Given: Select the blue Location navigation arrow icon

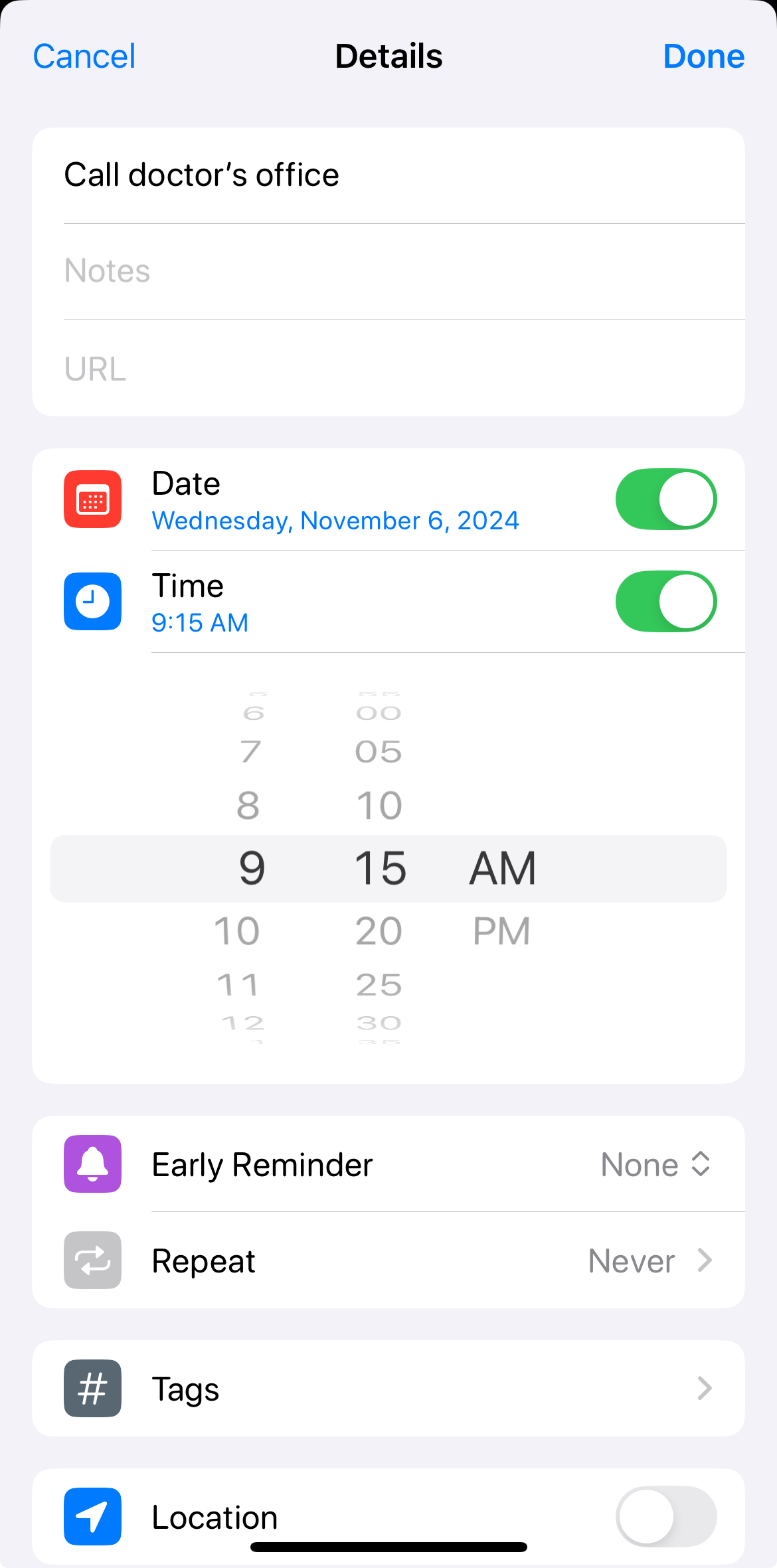Looking at the screenshot, I should 92,1517.
